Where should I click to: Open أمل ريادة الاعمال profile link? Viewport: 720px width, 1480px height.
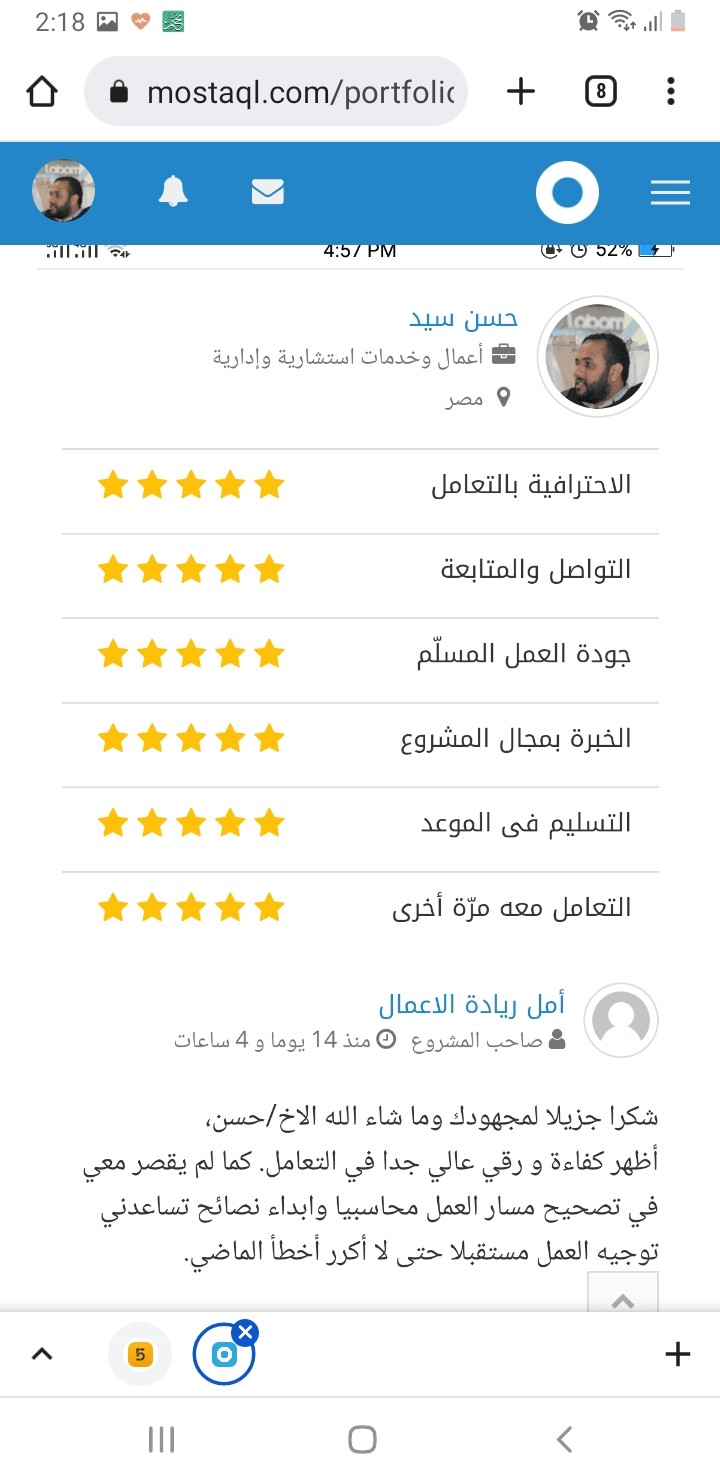tap(472, 1004)
